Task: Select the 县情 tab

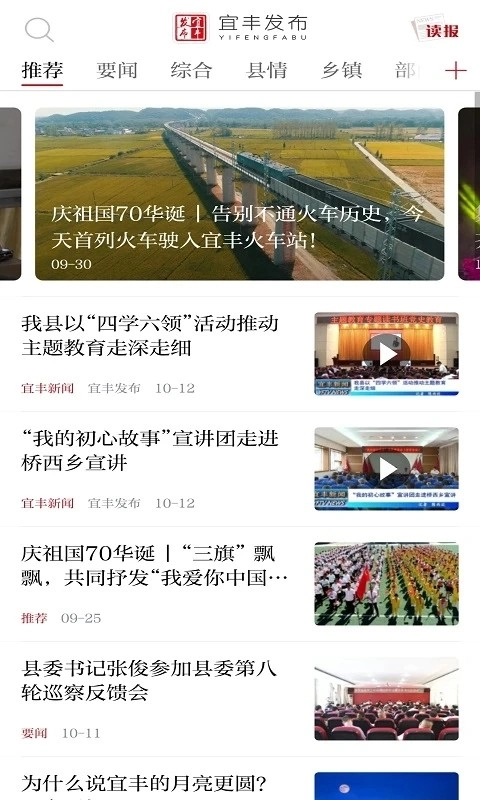Action: 266,70
